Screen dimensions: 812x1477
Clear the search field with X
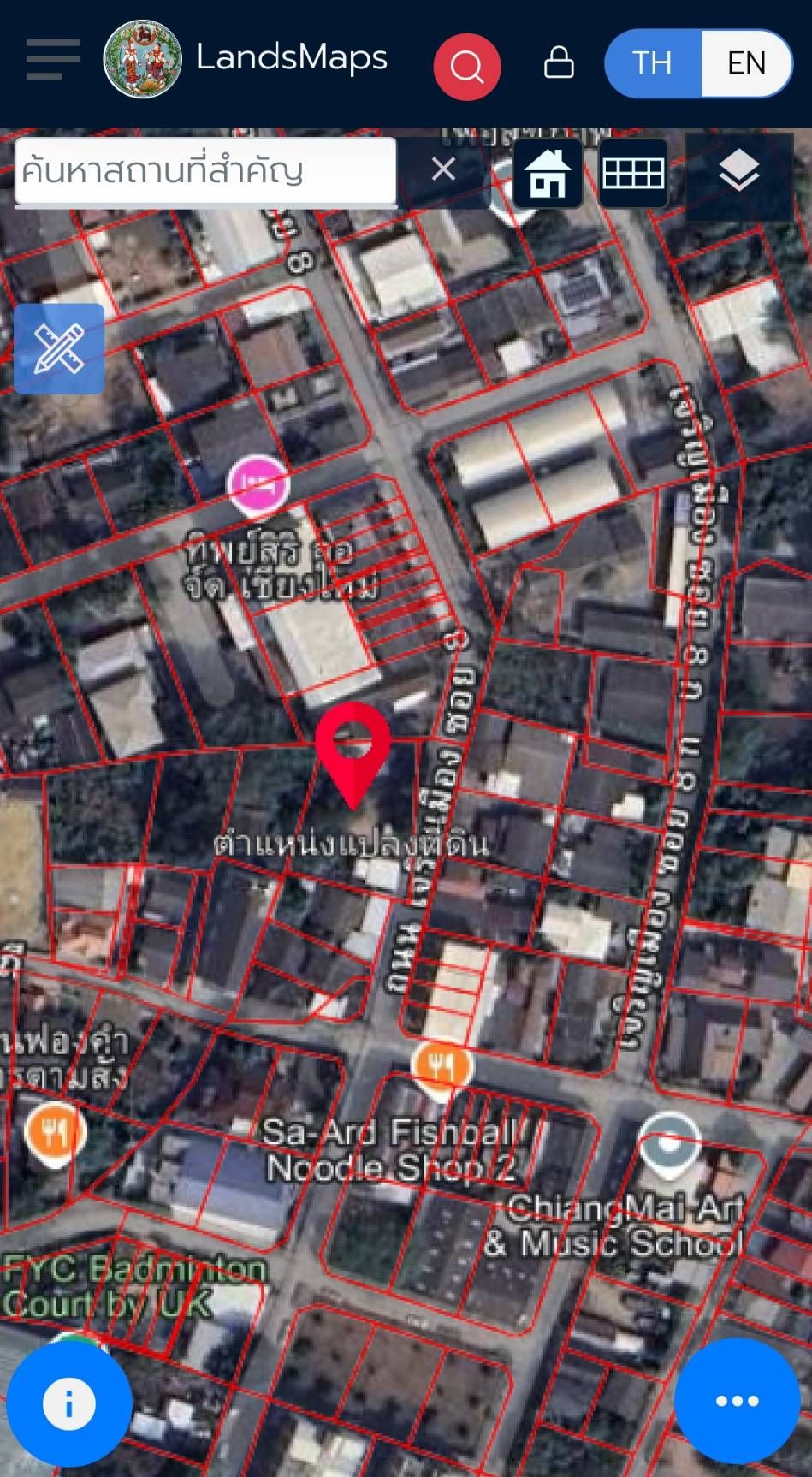pyautogui.click(x=443, y=169)
